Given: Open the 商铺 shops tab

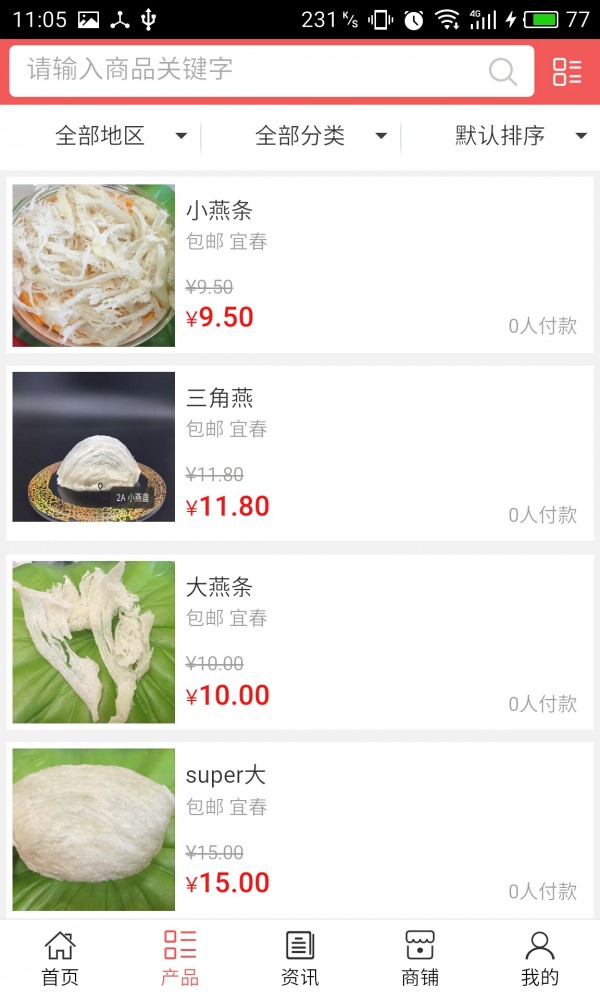Looking at the screenshot, I should coord(420,958).
